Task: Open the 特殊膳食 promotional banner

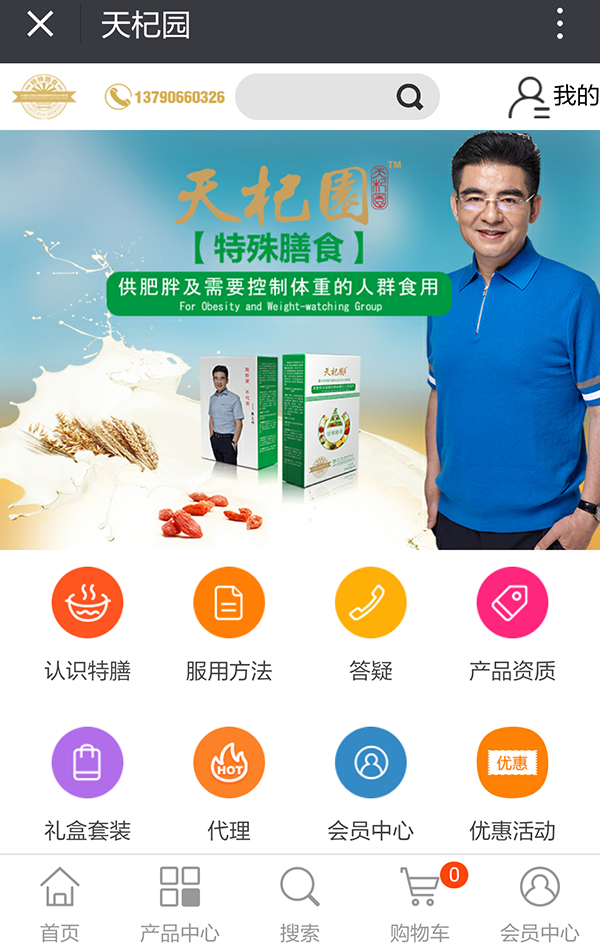Action: click(x=300, y=340)
